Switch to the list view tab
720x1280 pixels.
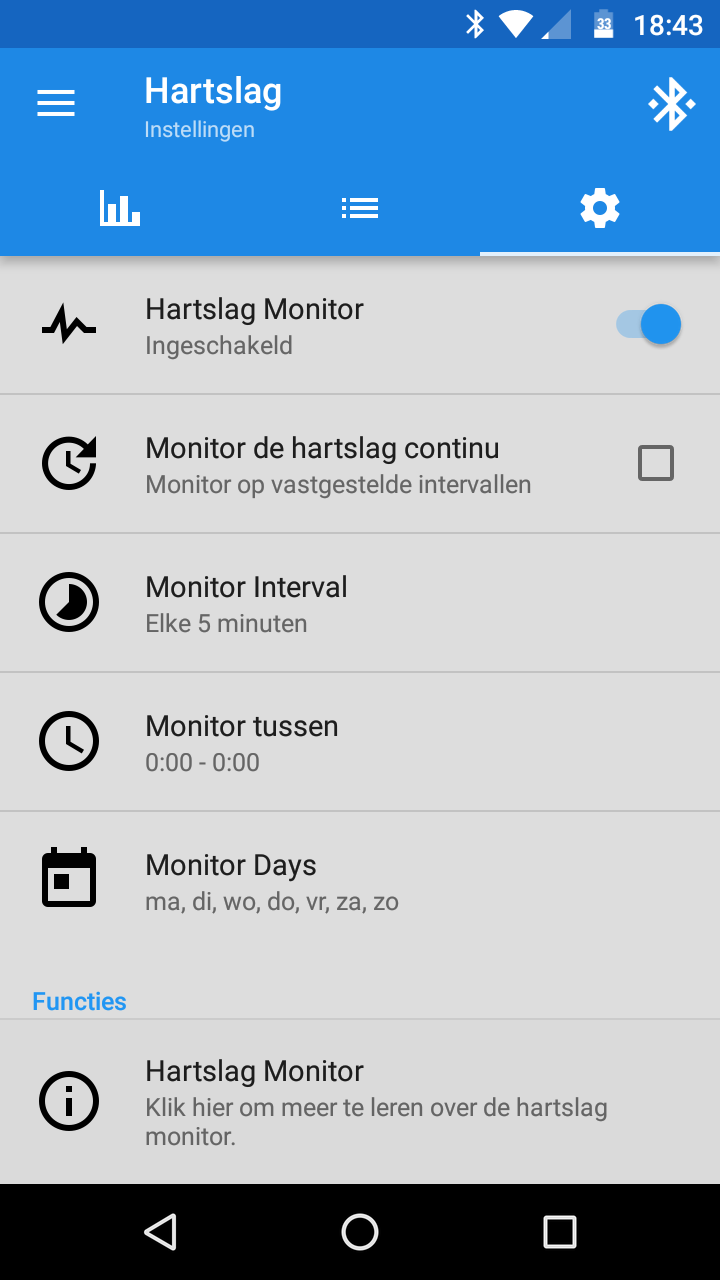pos(359,208)
